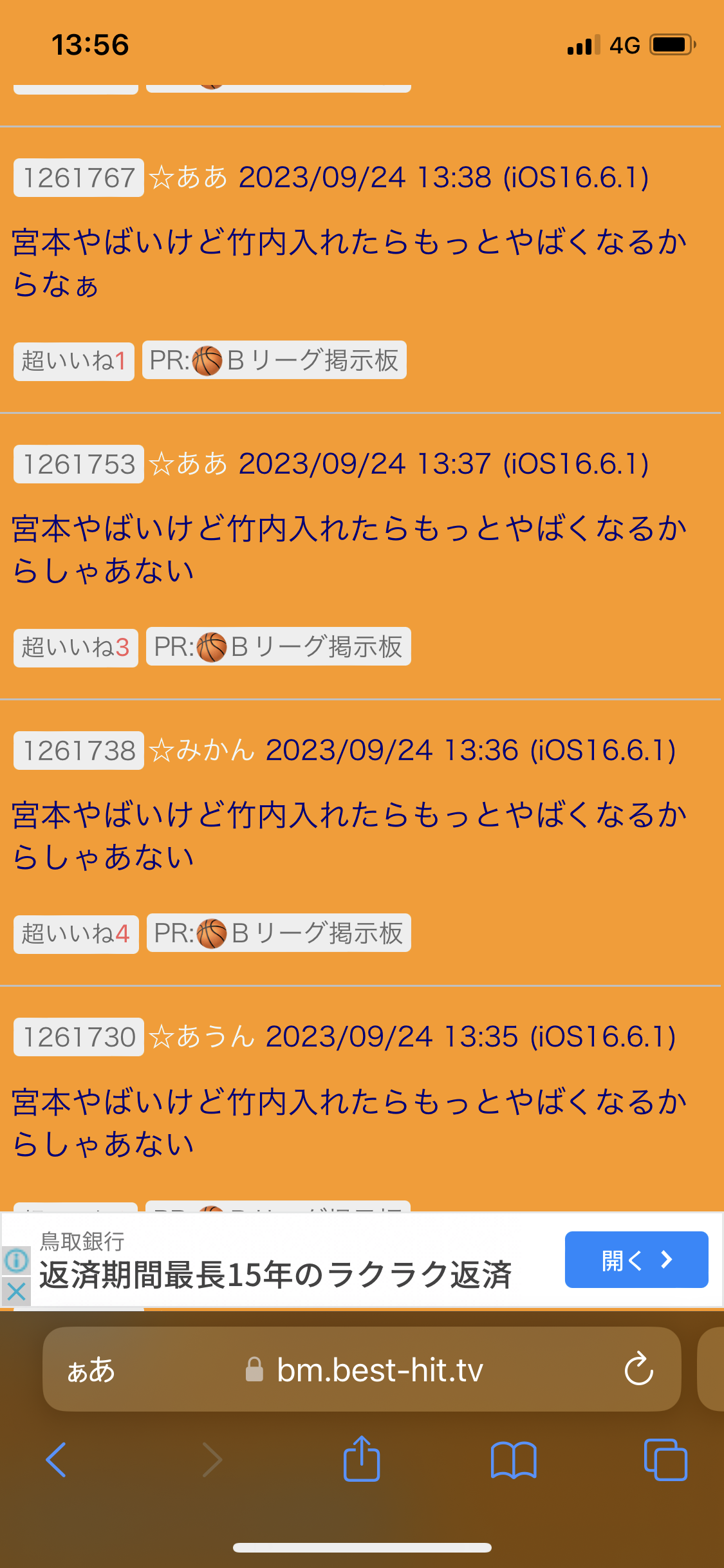The height and width of the screenshot is (1568, 724).
Task: Tap post number 1261767
Action: (x=79, y=178)
